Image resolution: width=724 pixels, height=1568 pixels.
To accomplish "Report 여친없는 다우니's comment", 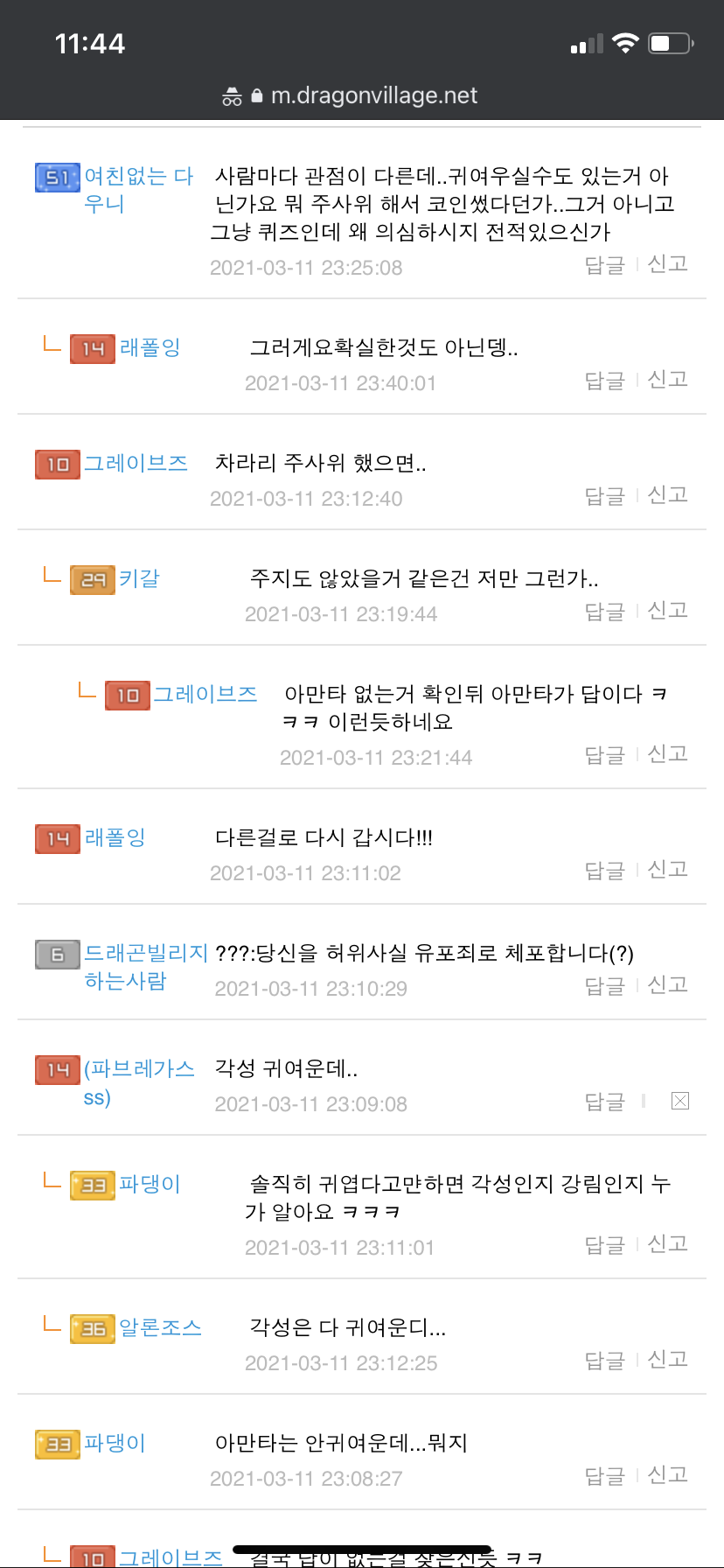I will click(667, 264).
